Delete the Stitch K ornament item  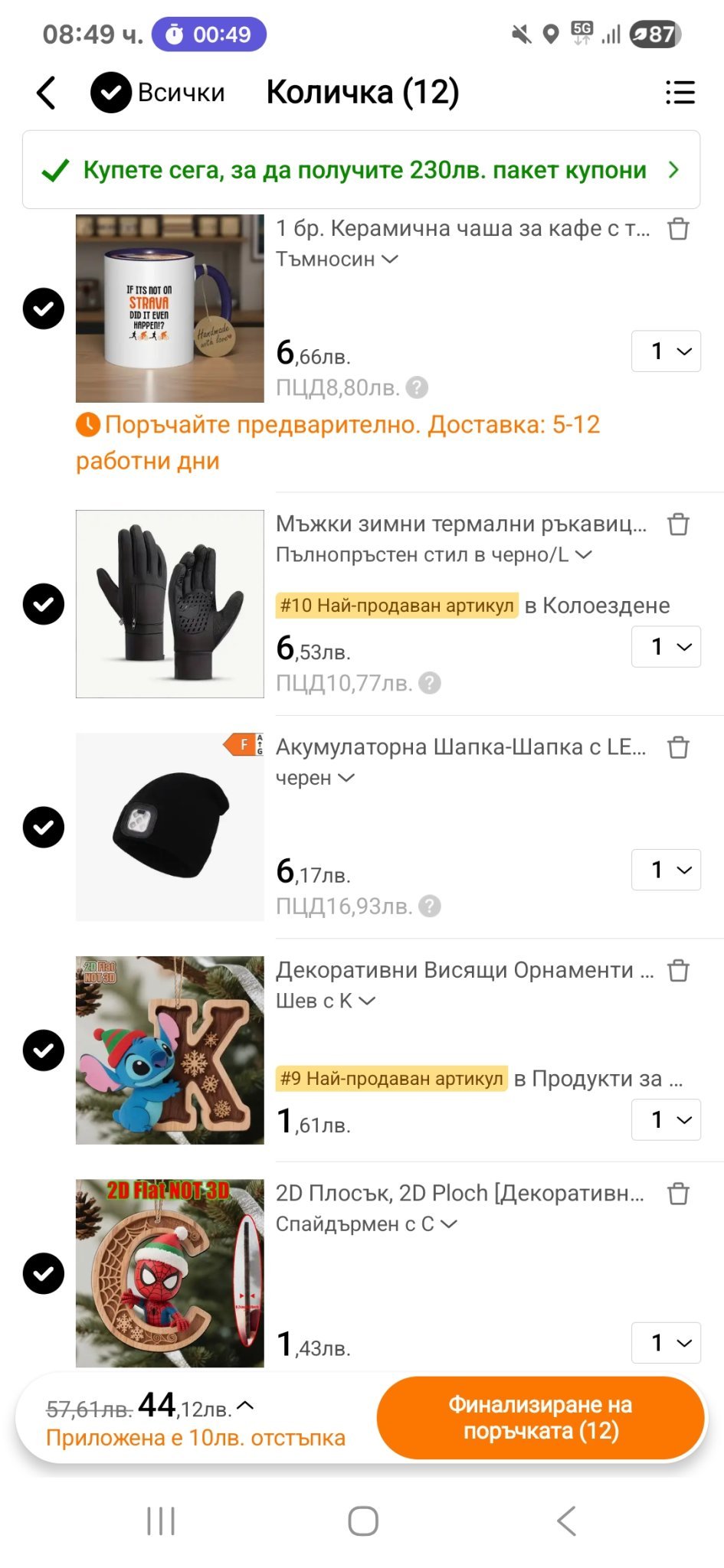tap(678, 971)
